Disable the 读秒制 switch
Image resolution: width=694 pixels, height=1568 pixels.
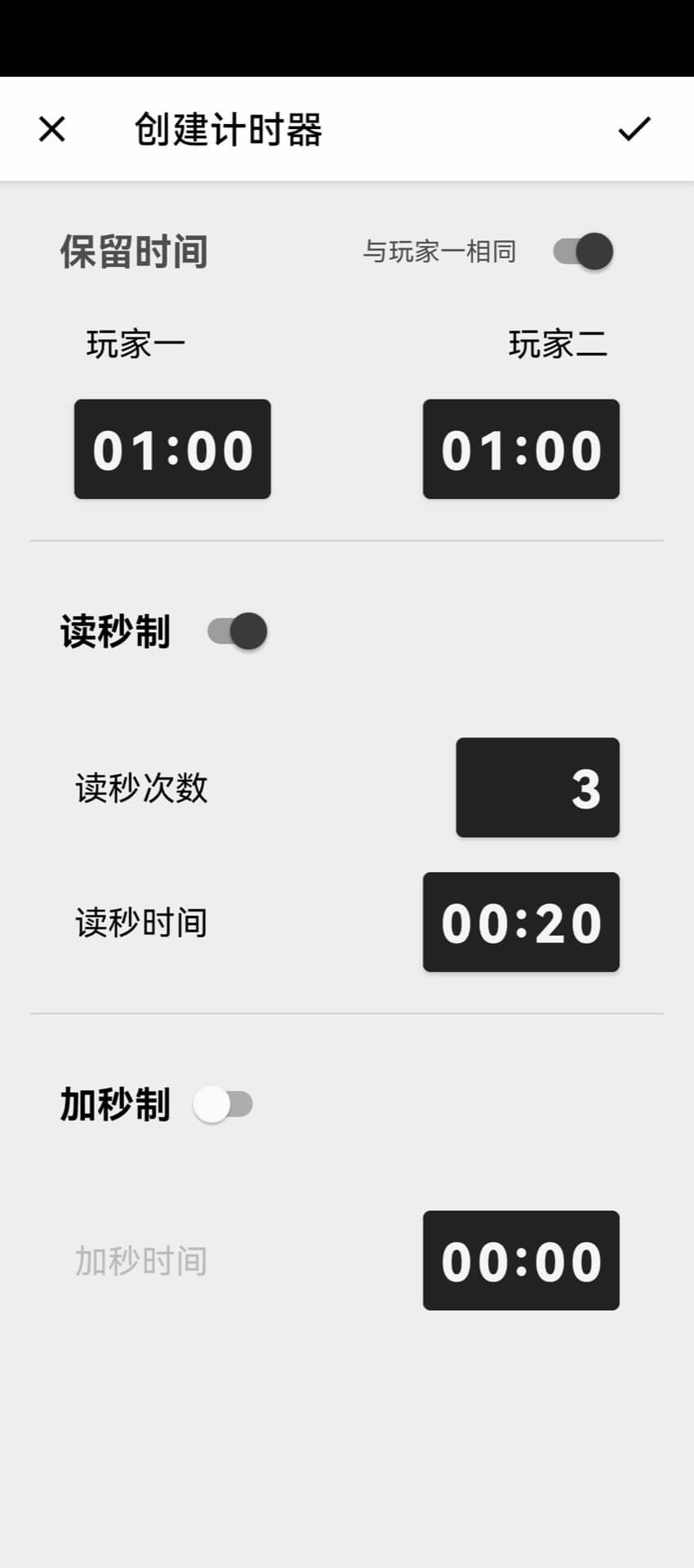click(x=238, y=631)
